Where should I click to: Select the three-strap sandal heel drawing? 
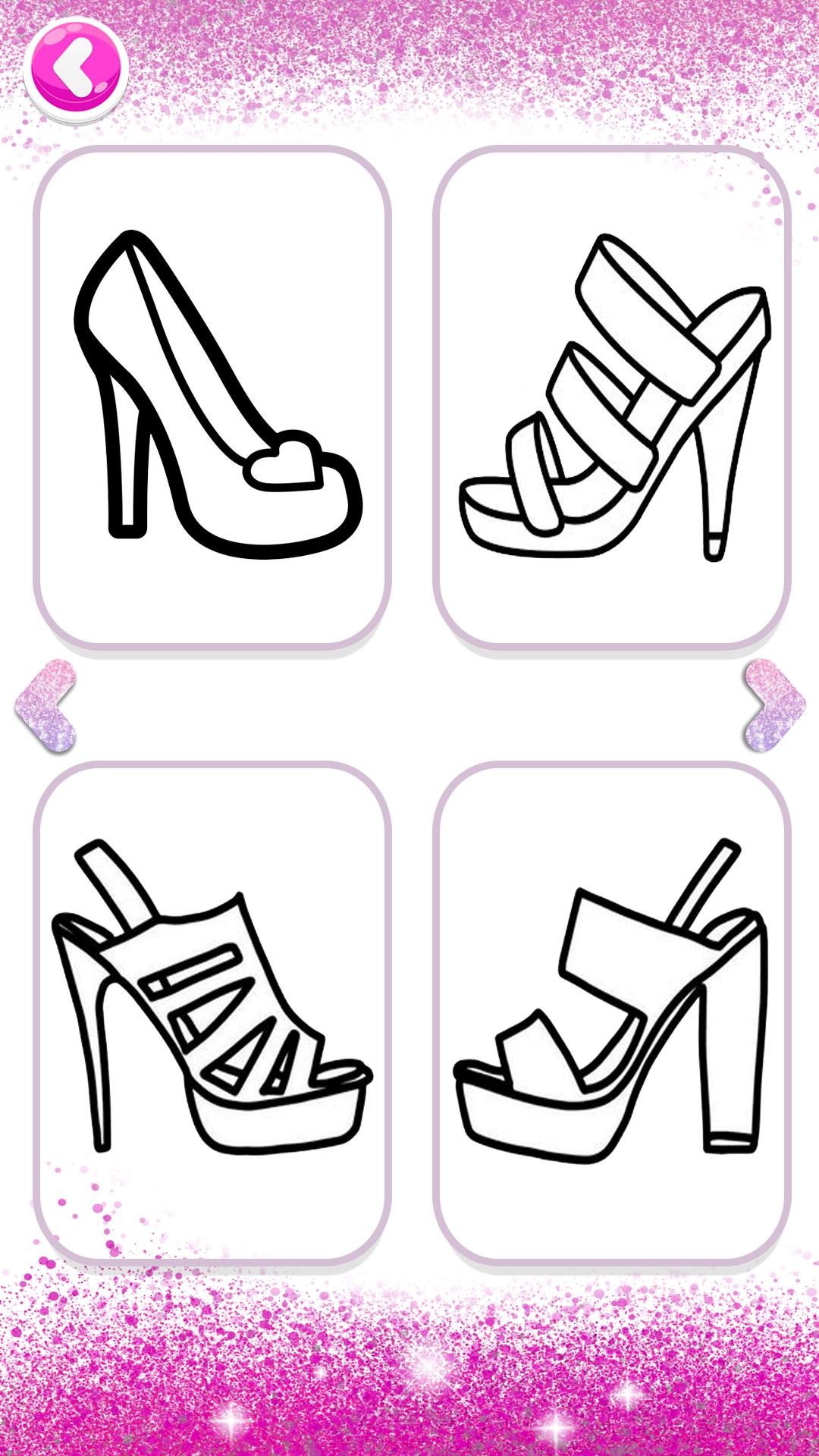[612, 396]
